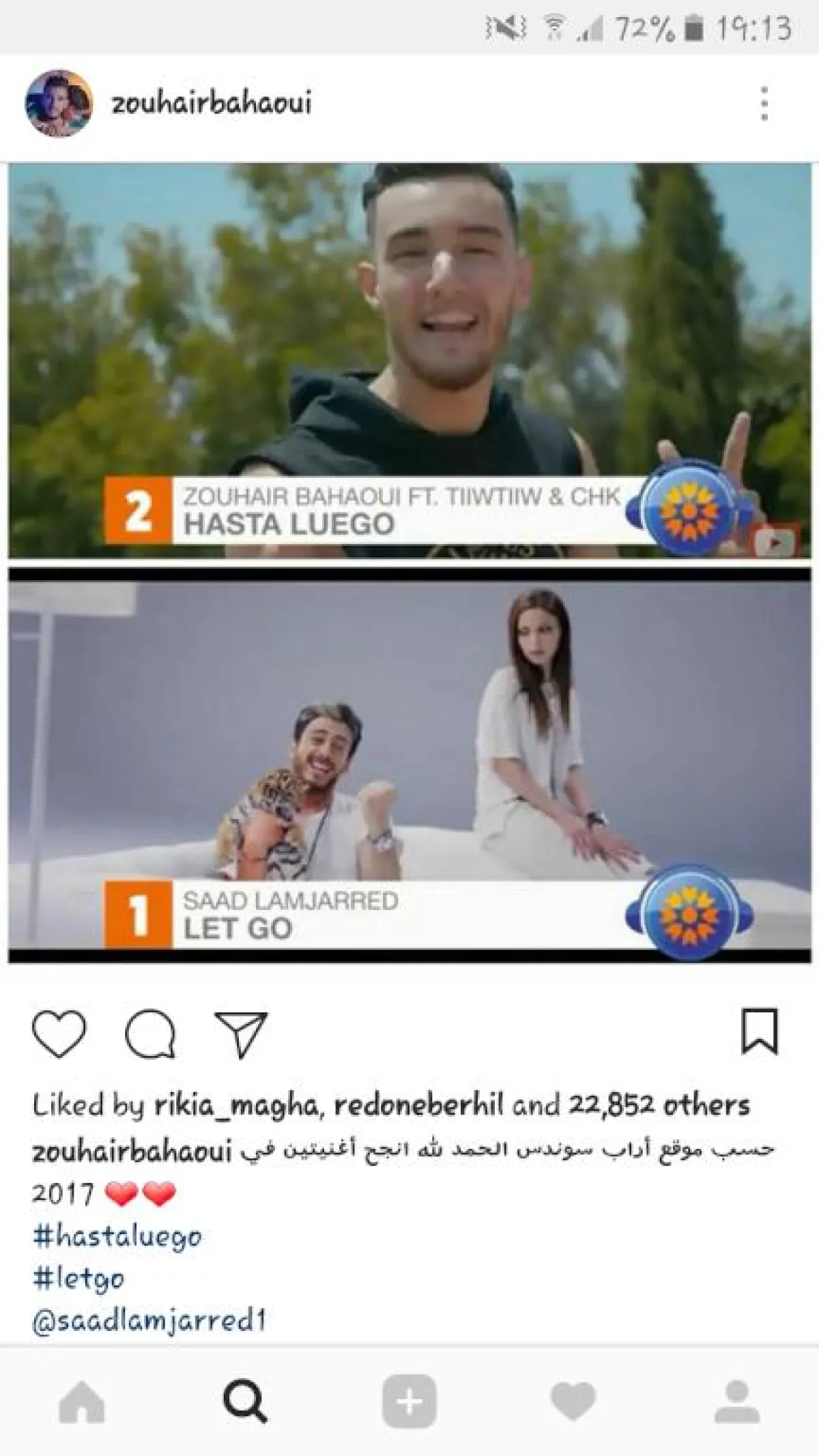Screen dimensions: 819x1456
Task: Open the #hastaluego hashtag
Action: click(x=117, y=1236)
